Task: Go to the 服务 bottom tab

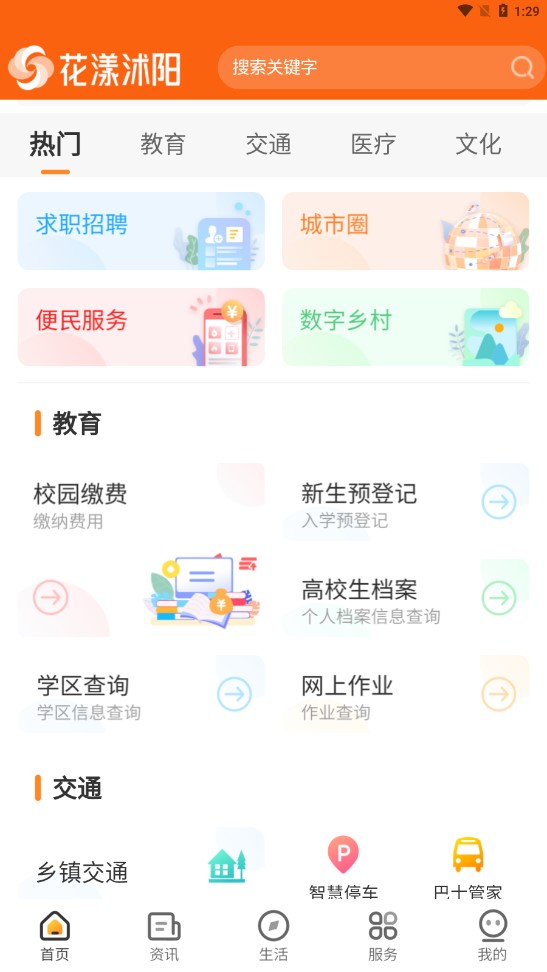Action: (x=383, y=936)
